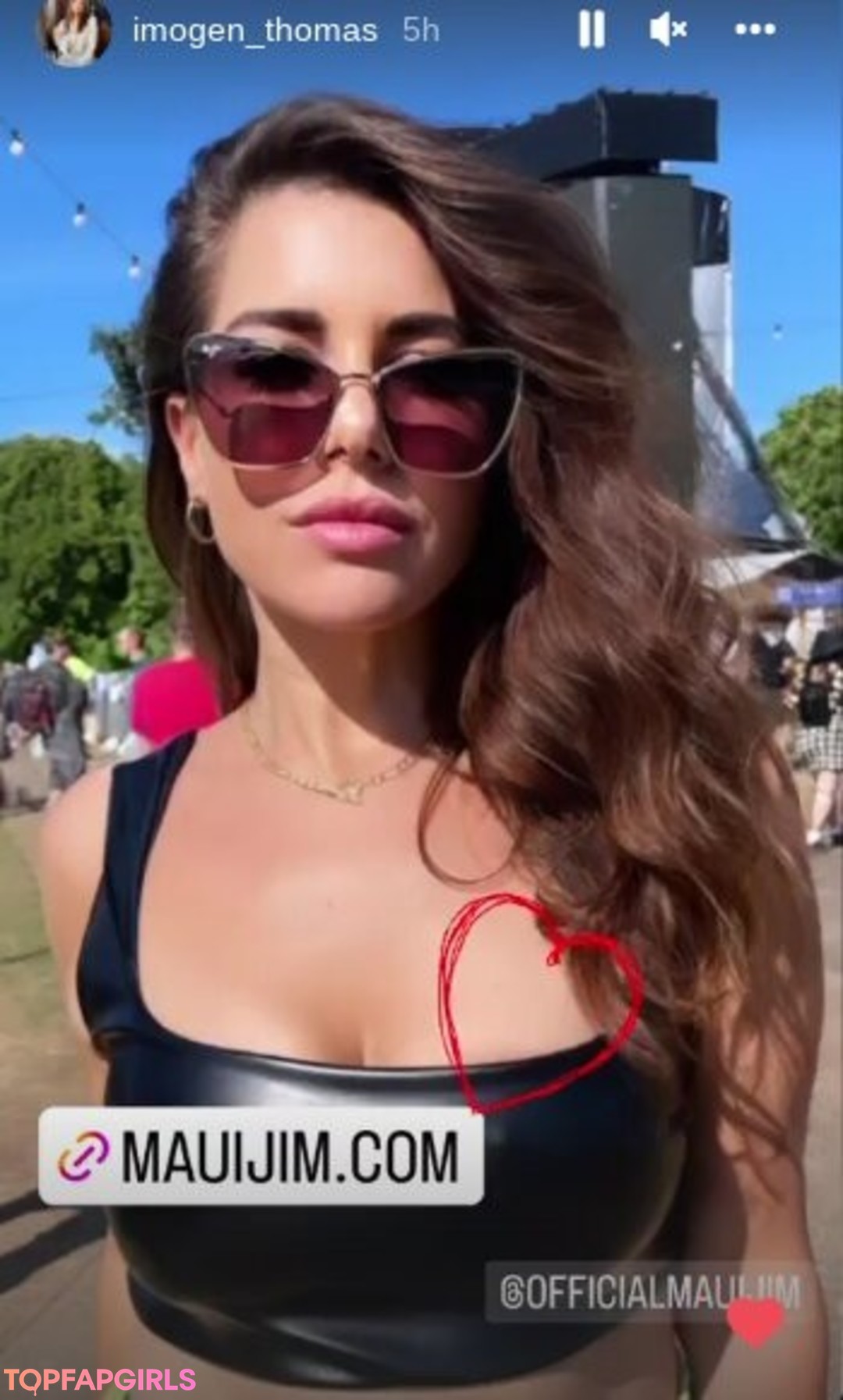Tap the imogen_thomas username
The height and width of the screenshot is (1400, 843).
[254, 31]
